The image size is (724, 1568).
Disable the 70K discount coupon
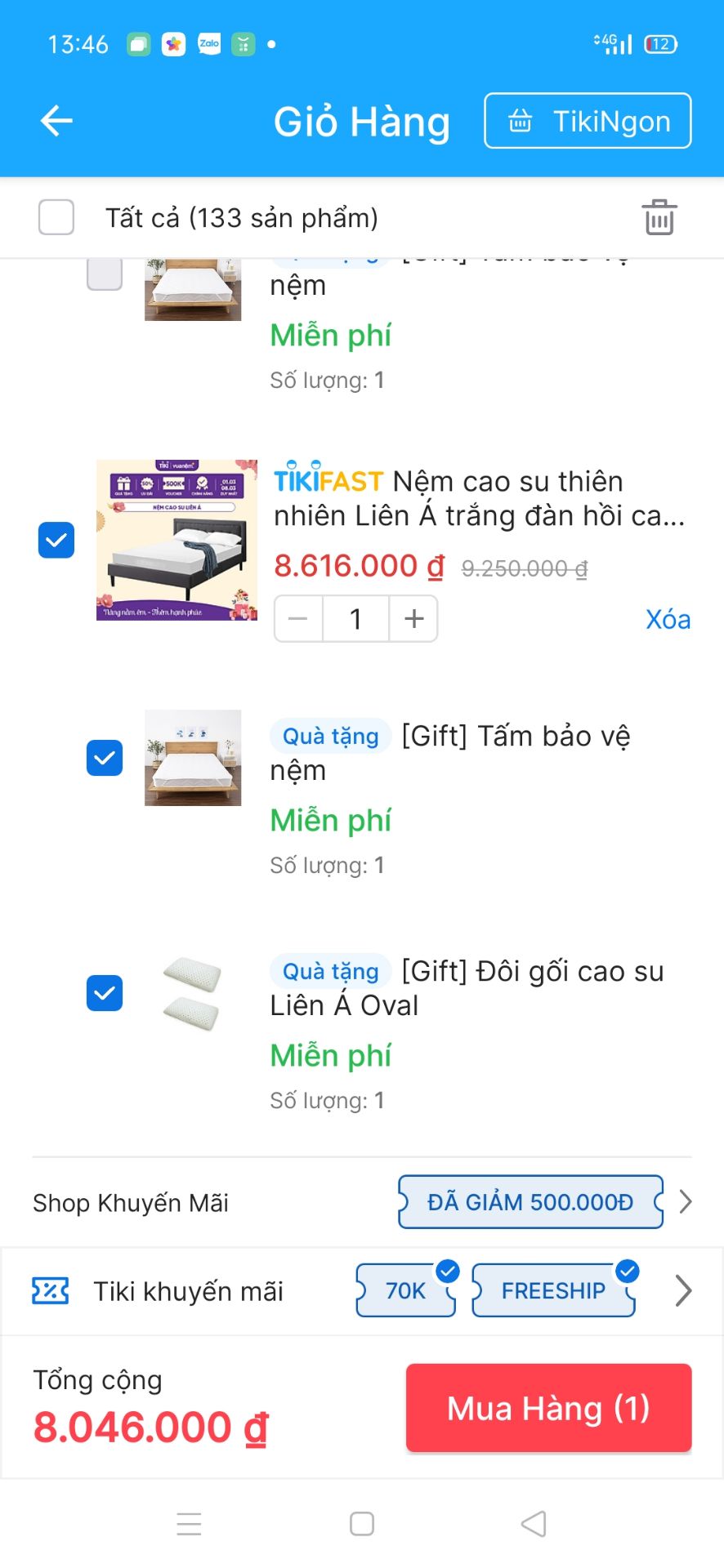(404, 1290)
